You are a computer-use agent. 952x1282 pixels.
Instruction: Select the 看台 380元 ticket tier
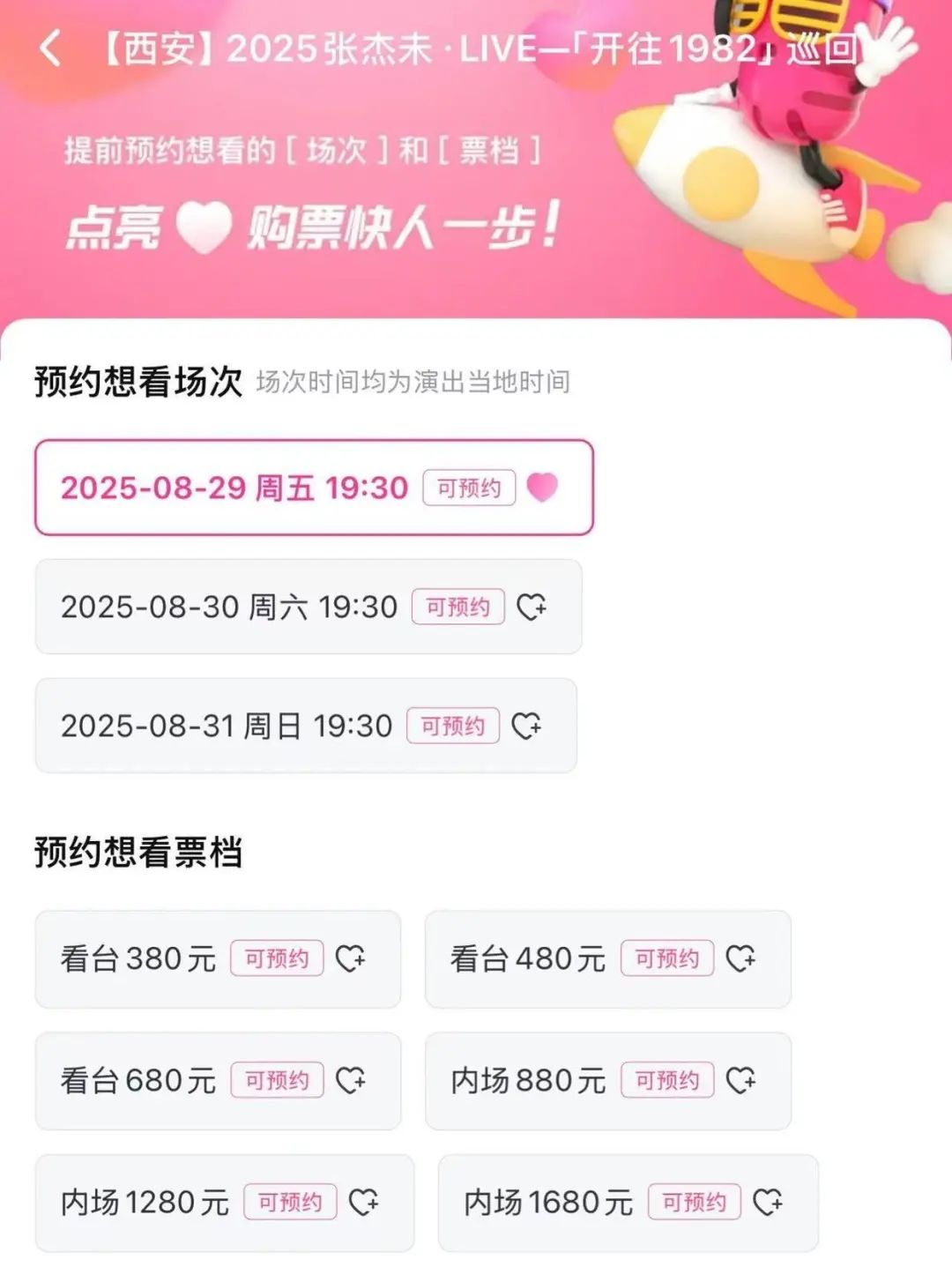(217, 958)
